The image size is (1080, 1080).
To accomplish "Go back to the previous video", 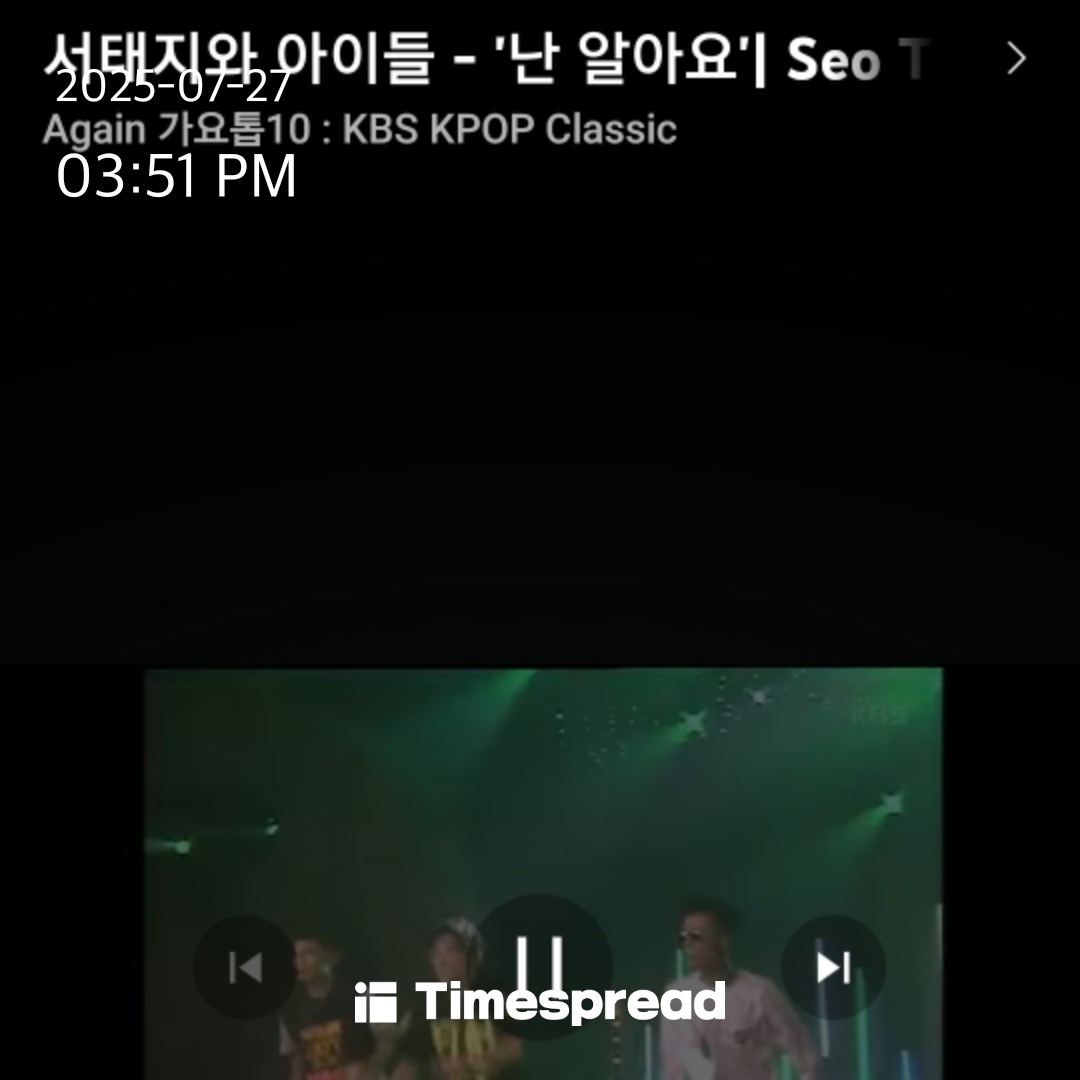I will point(245,967).
